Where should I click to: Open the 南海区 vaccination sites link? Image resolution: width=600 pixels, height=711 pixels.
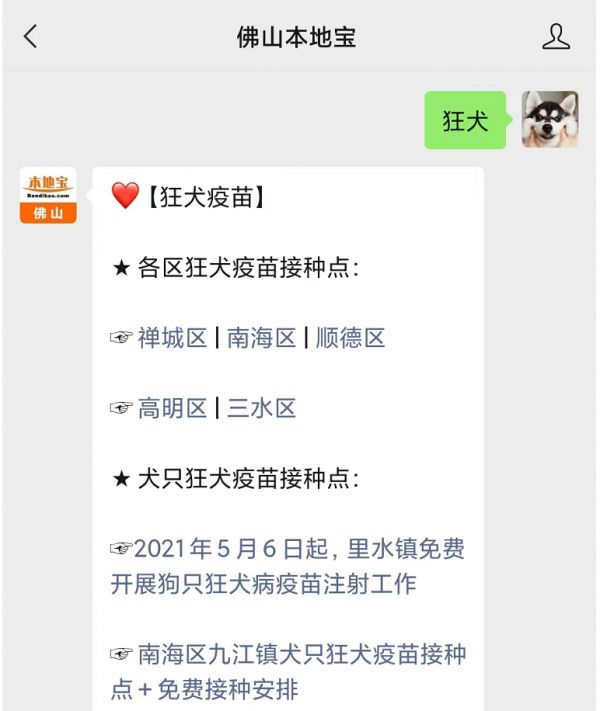point(261,338)
